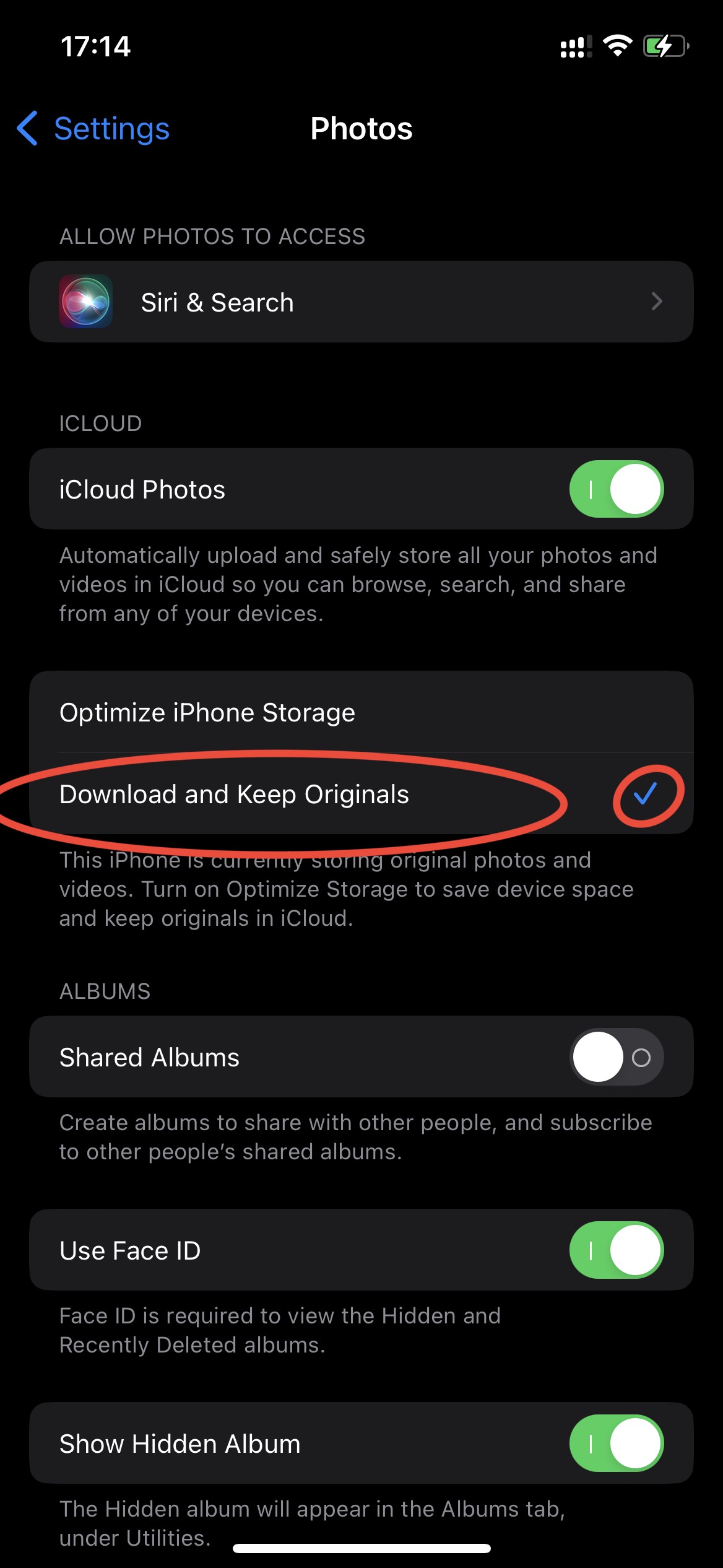Image resolution: width=723 pixels, height=1568 pixels.
Task: Choose Download and Keep Originals
Action: click(x=361, y=794)
